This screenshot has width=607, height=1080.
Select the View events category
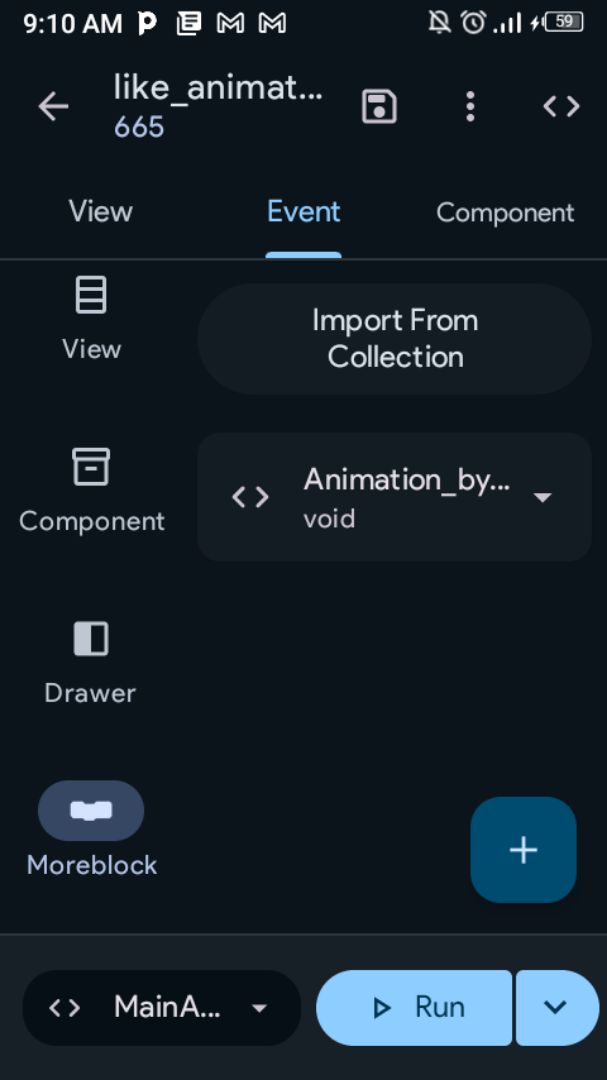pyautogui.click(x=91, y=318)
